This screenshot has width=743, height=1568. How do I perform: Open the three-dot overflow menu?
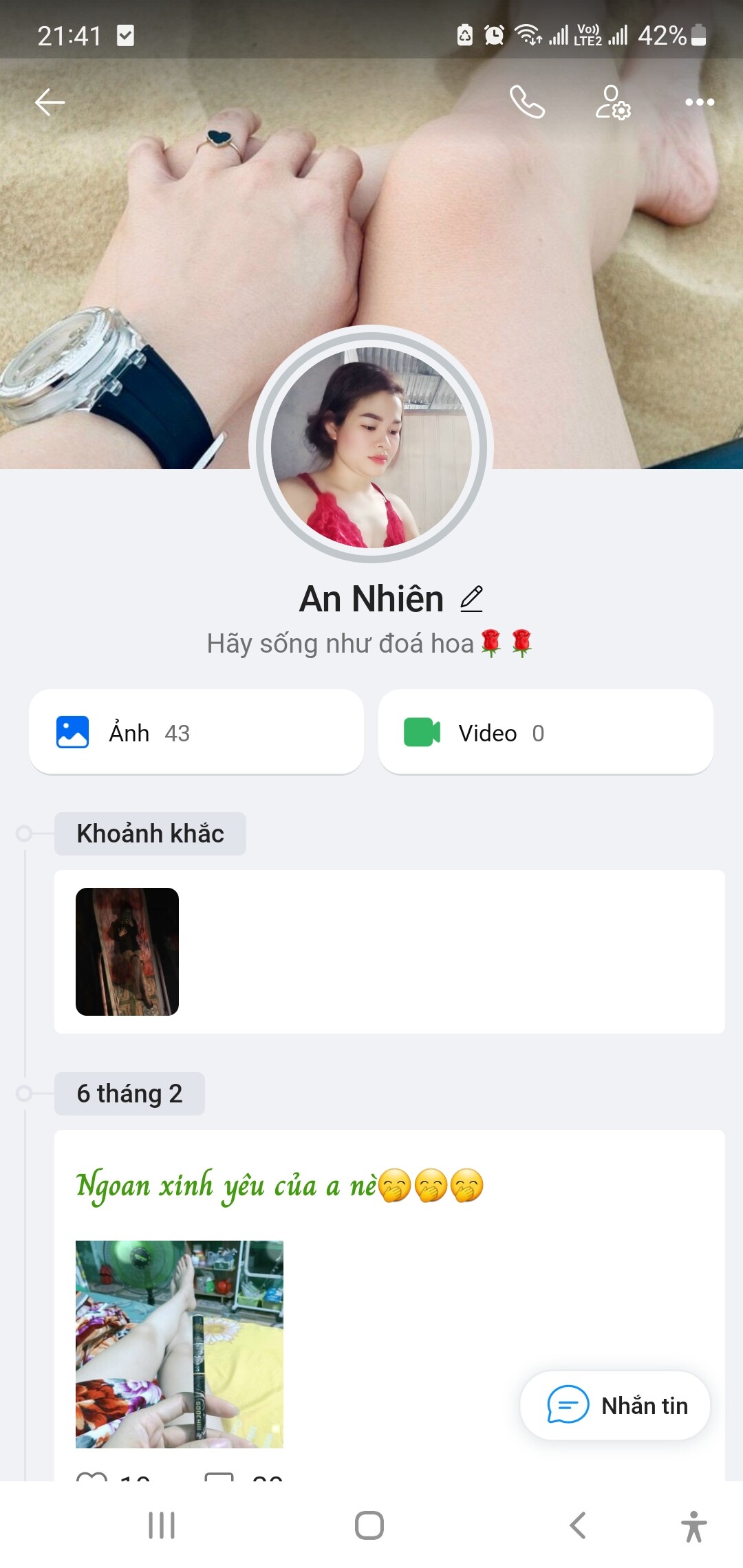699,102
